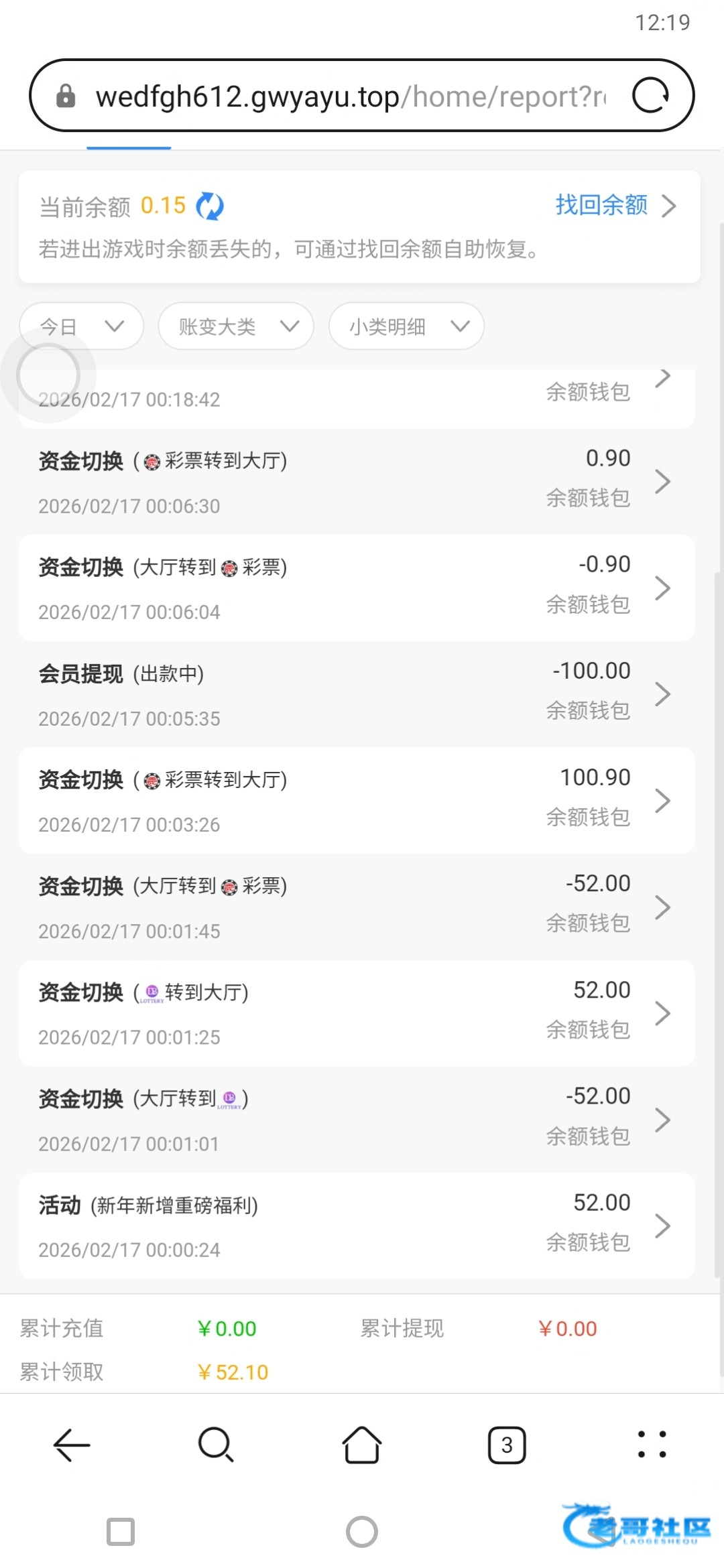Viewport: 724px width, 1568px height.
Task: Open the 100.90 彩票转到大厅 transfer record
Action: click(357, 801)
